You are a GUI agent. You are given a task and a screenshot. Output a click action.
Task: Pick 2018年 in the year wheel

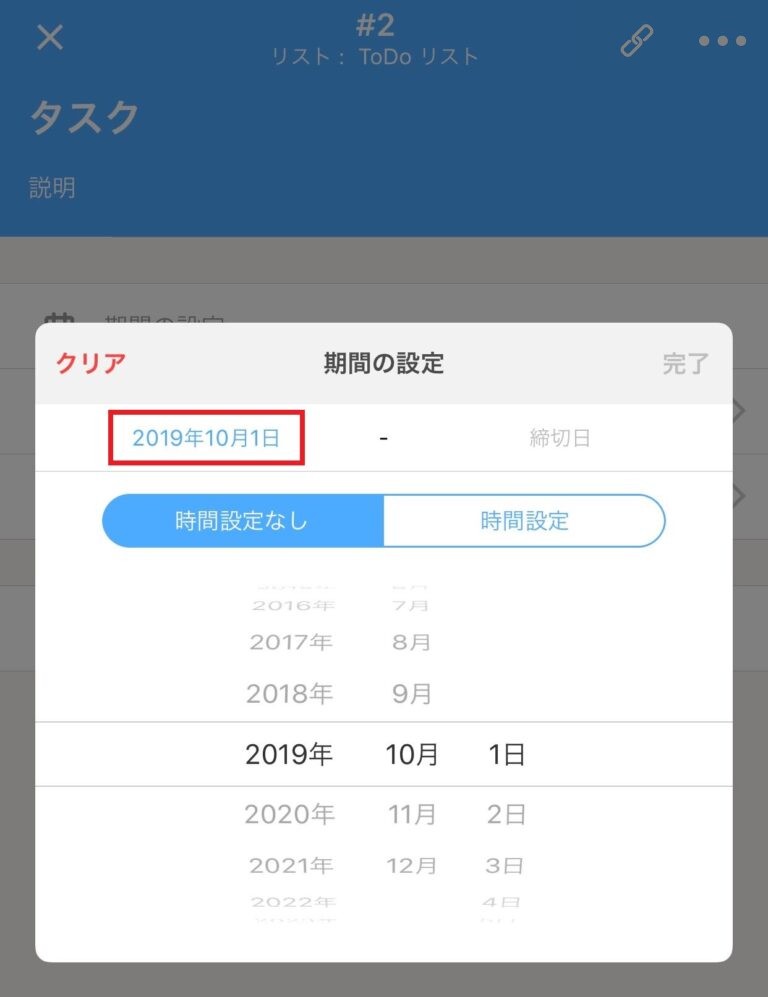(289, 694)
